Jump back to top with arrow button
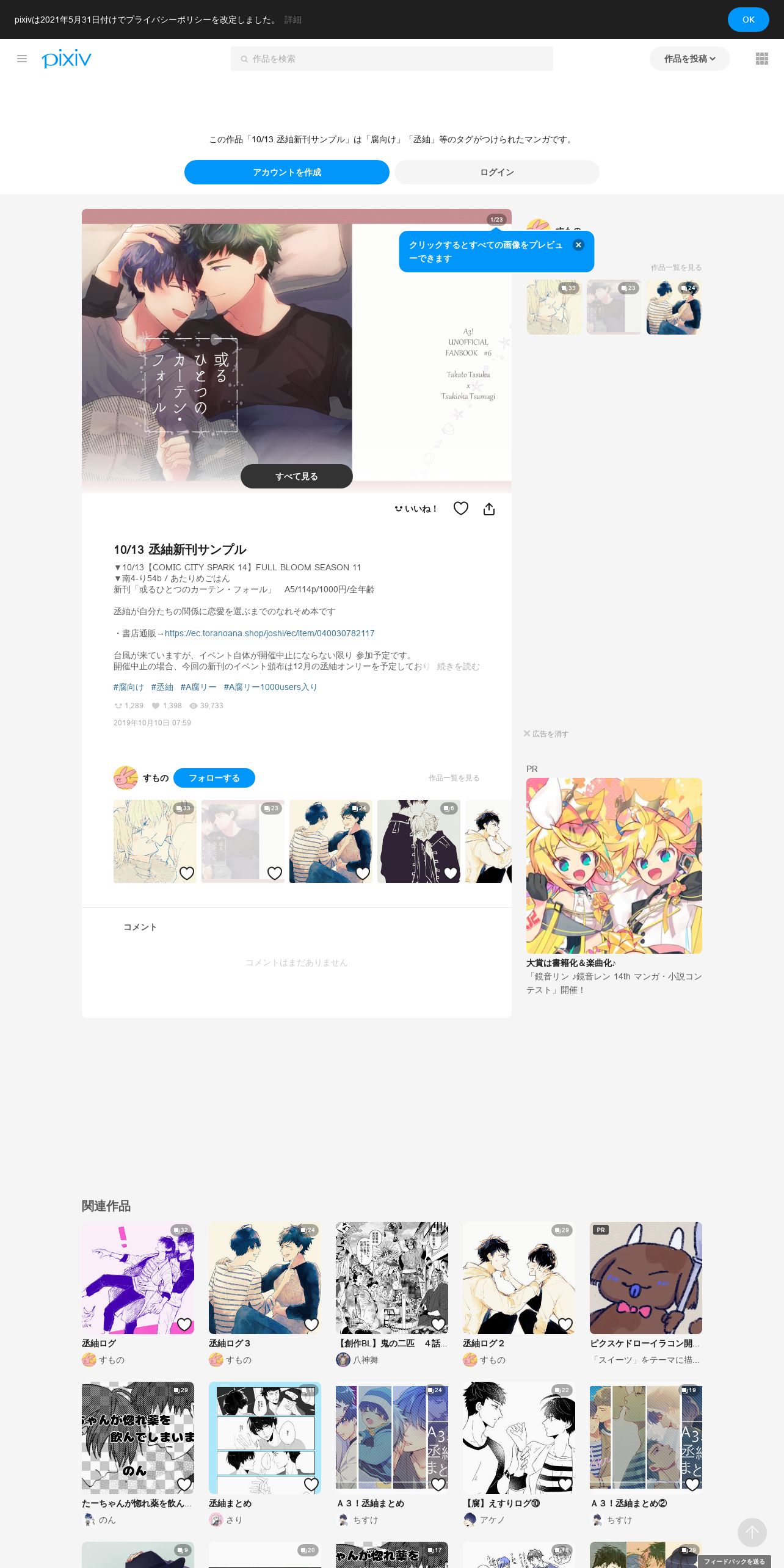 [752, 1533]
